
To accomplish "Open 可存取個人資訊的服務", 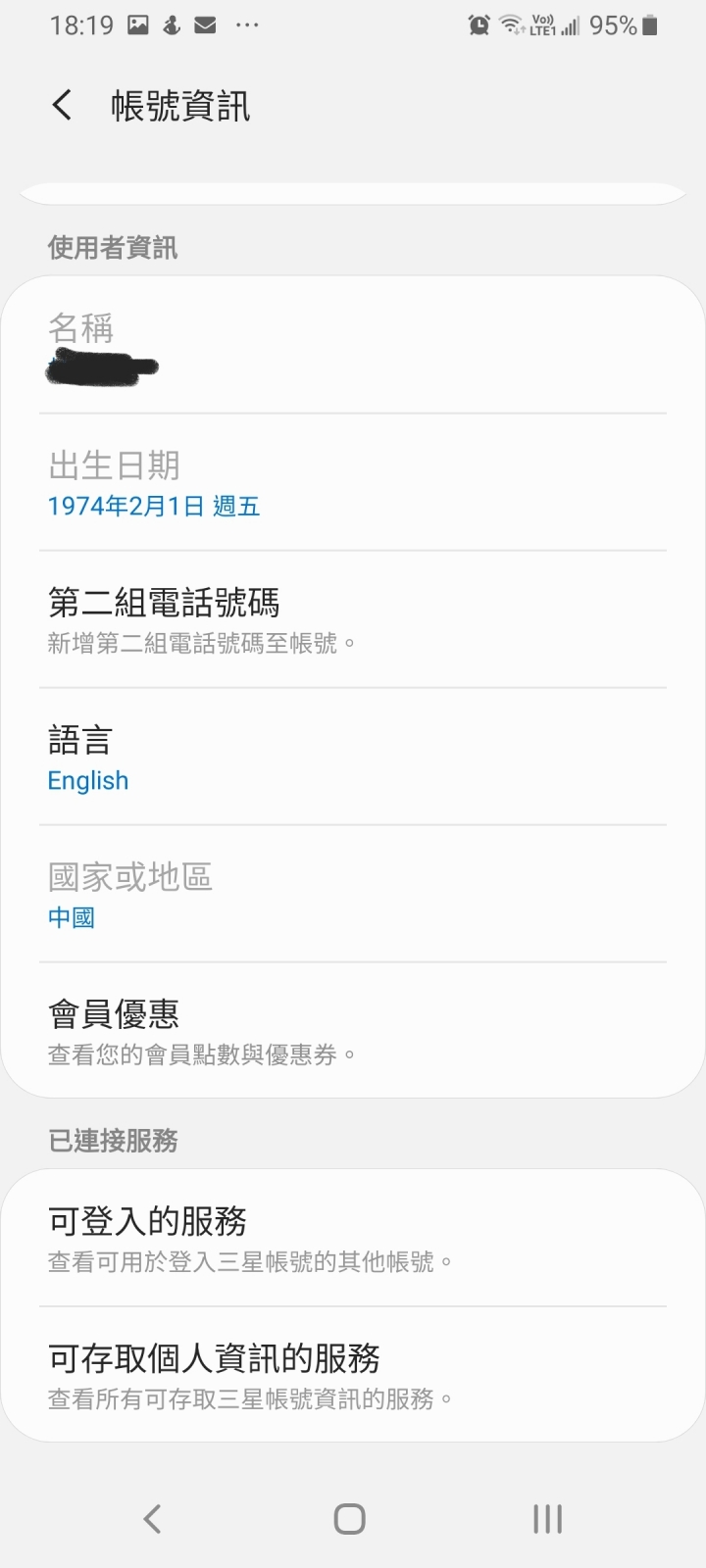I will [x=353, y=1376].
